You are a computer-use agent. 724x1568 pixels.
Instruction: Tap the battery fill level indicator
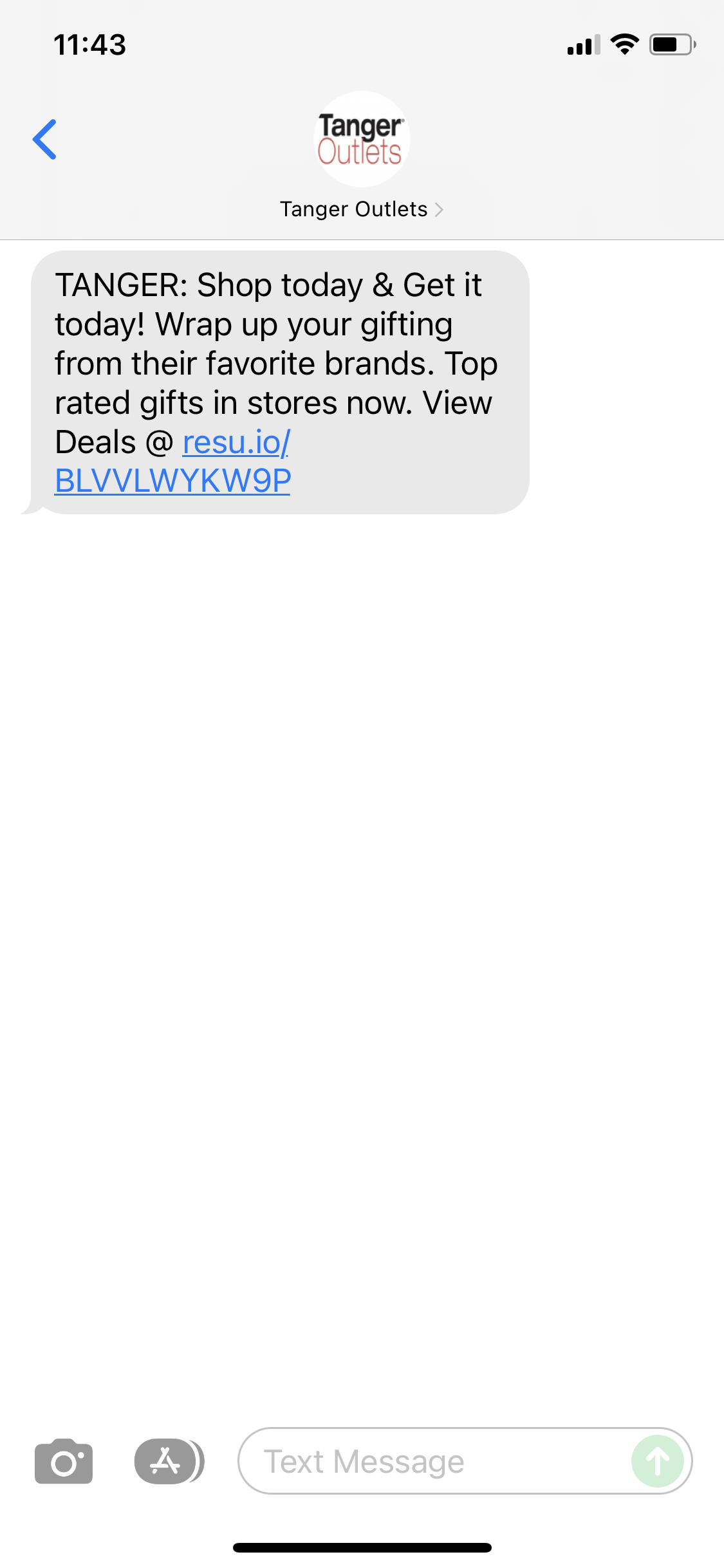click(666, 44)
